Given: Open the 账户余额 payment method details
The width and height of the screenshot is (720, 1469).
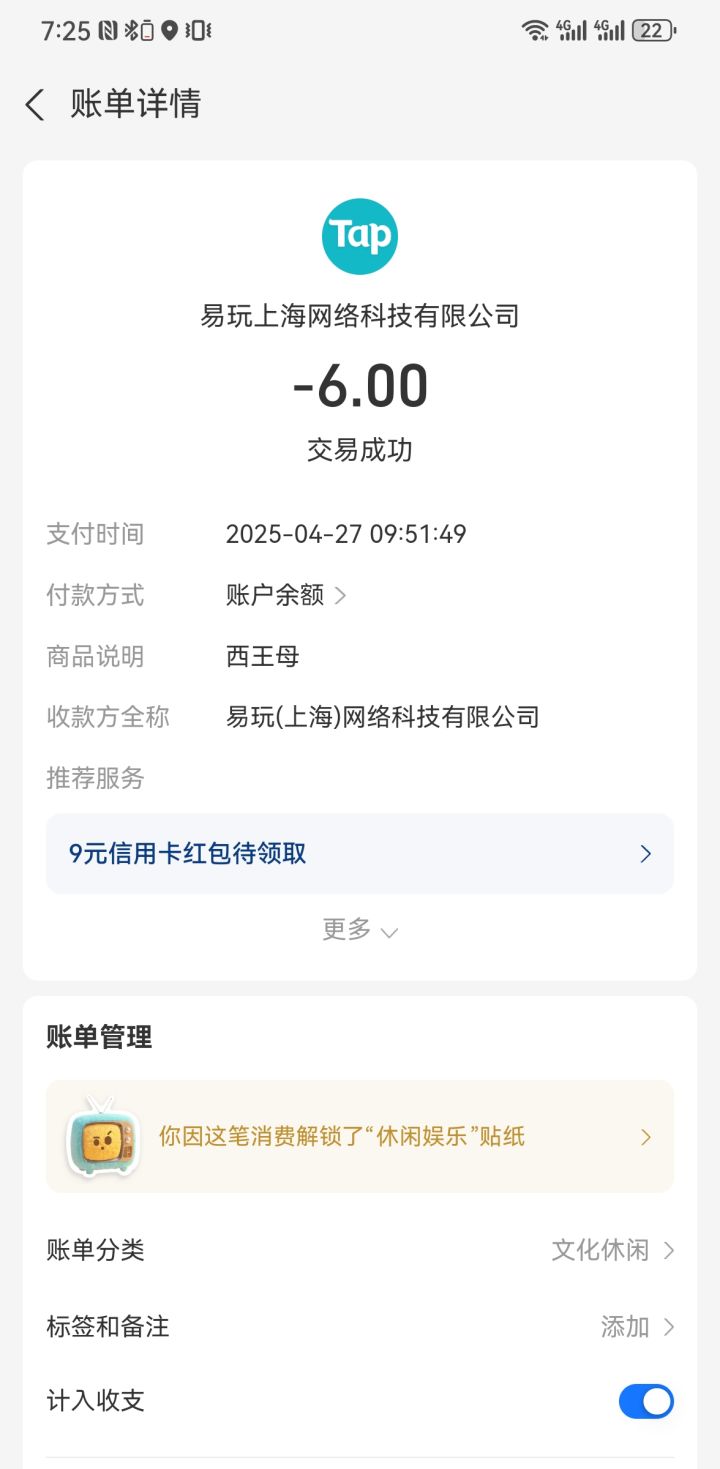Looking at the screenshot, I should pos(286,596).
